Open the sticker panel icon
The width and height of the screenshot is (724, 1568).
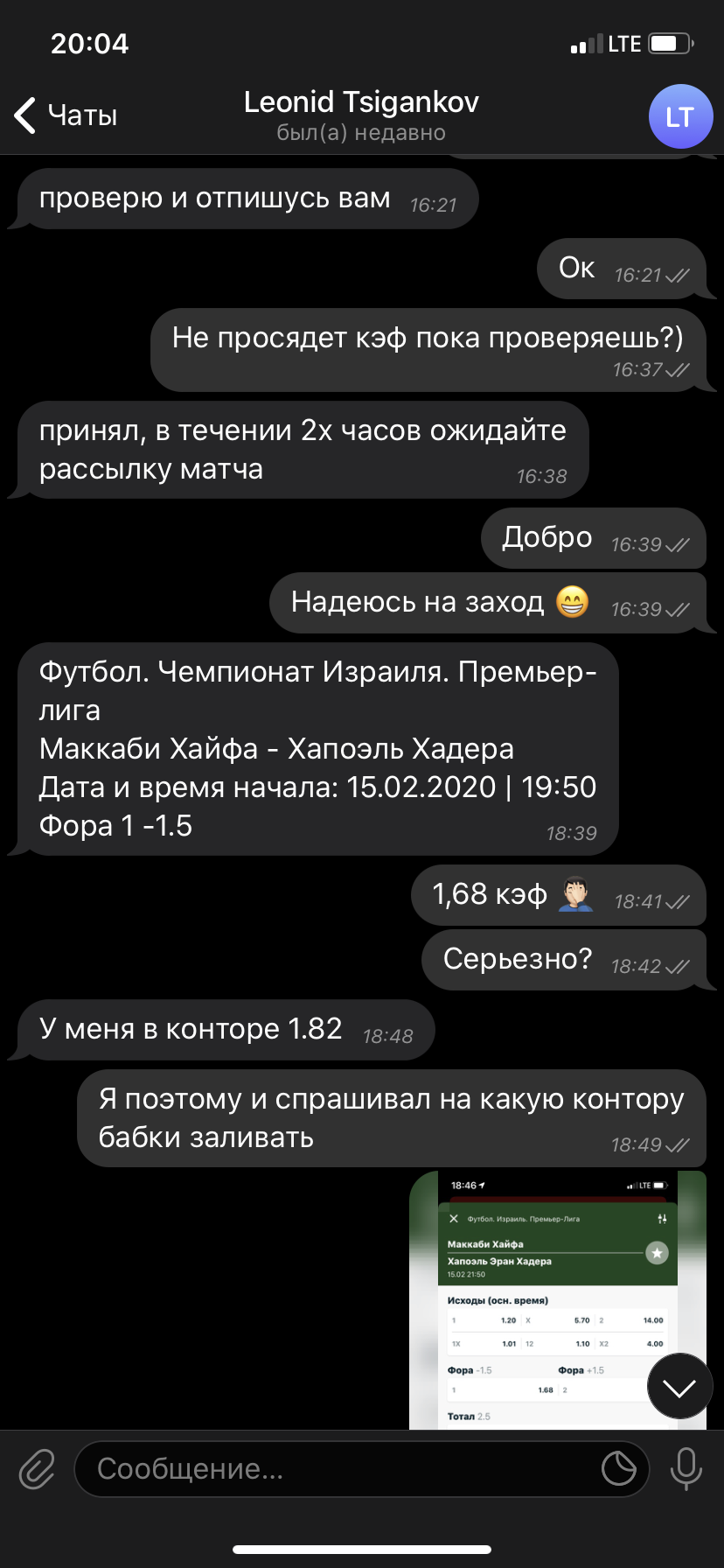click(x=619, y=1468)
